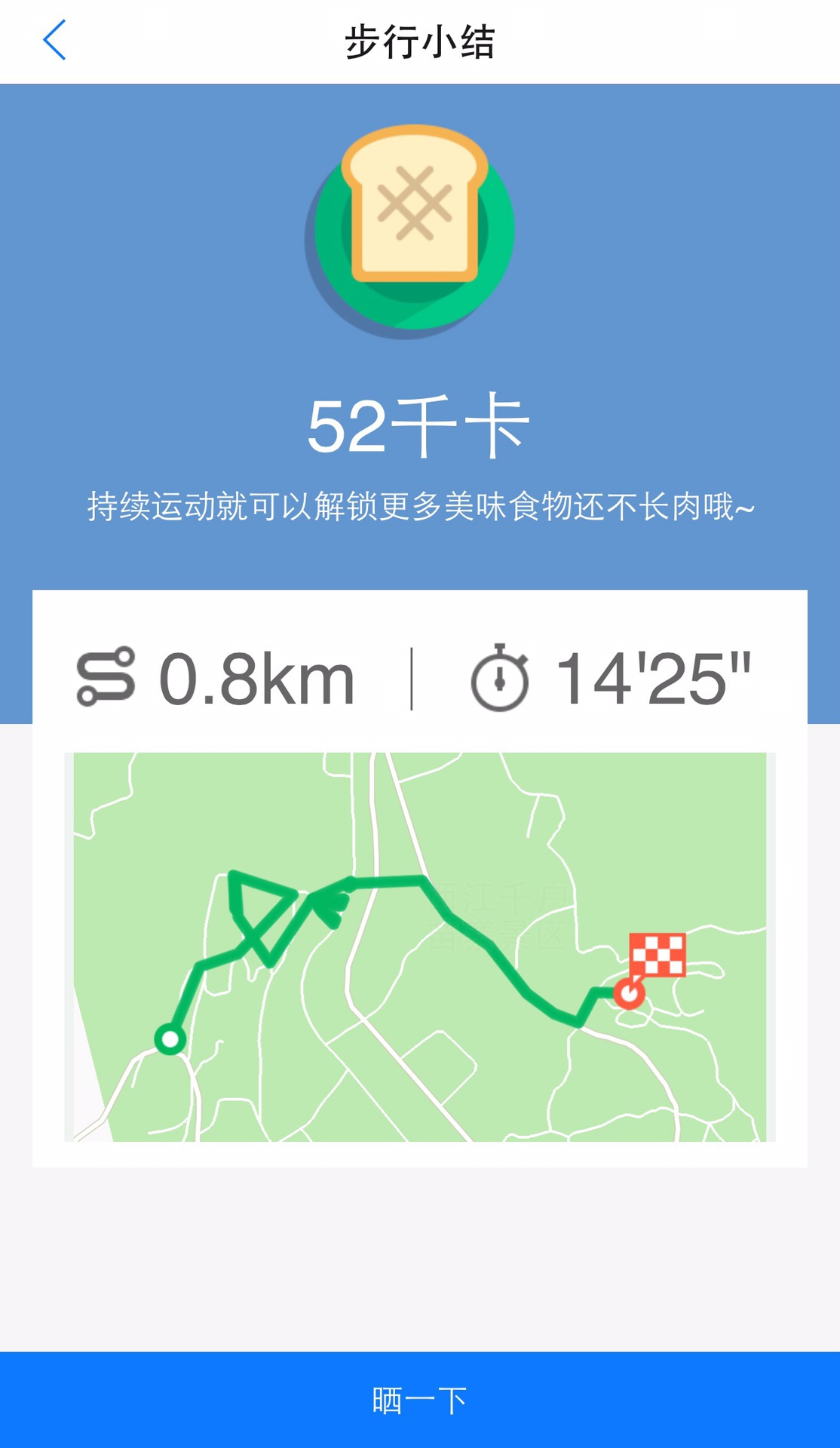Tap the 晒一下 share button
Image resolution: width=840 pixels, height=1448 pixels.
click(x=420, y=1400)
